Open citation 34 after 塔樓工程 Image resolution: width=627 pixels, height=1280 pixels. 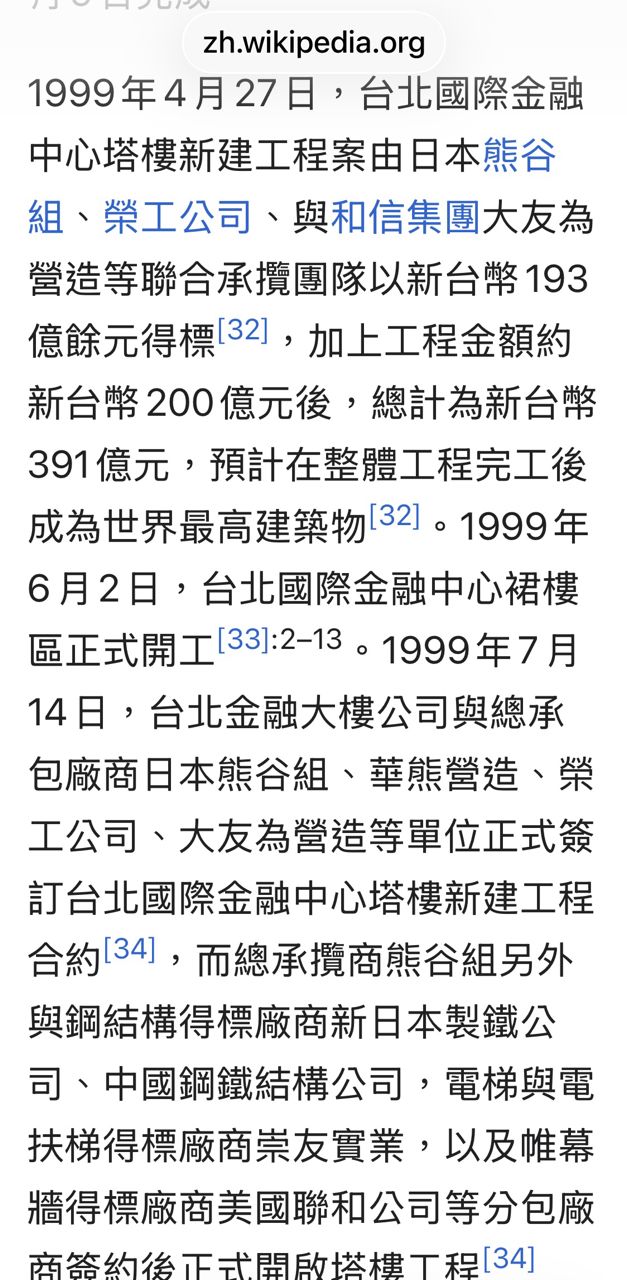(508, 1257)
